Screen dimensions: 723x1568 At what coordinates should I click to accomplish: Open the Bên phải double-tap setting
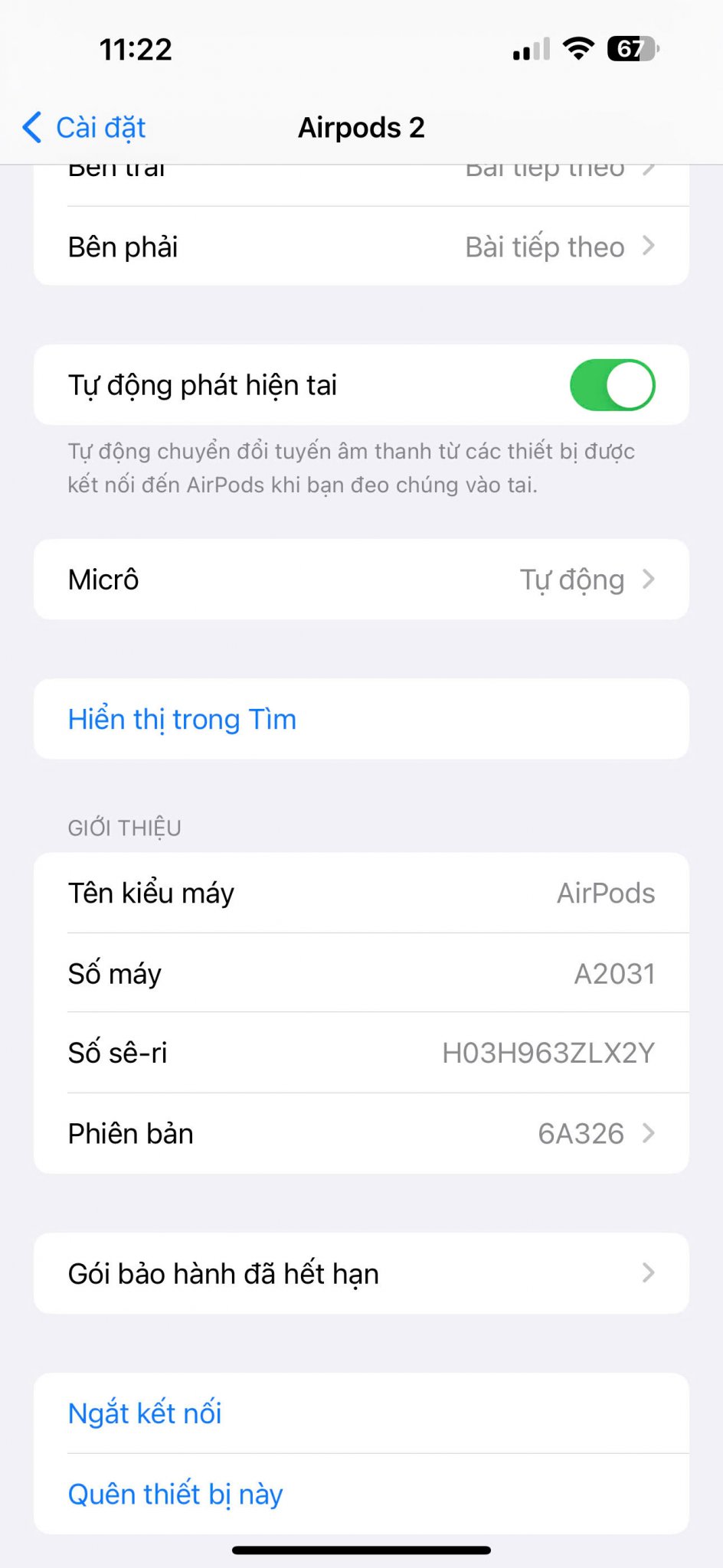pos(361,247)
